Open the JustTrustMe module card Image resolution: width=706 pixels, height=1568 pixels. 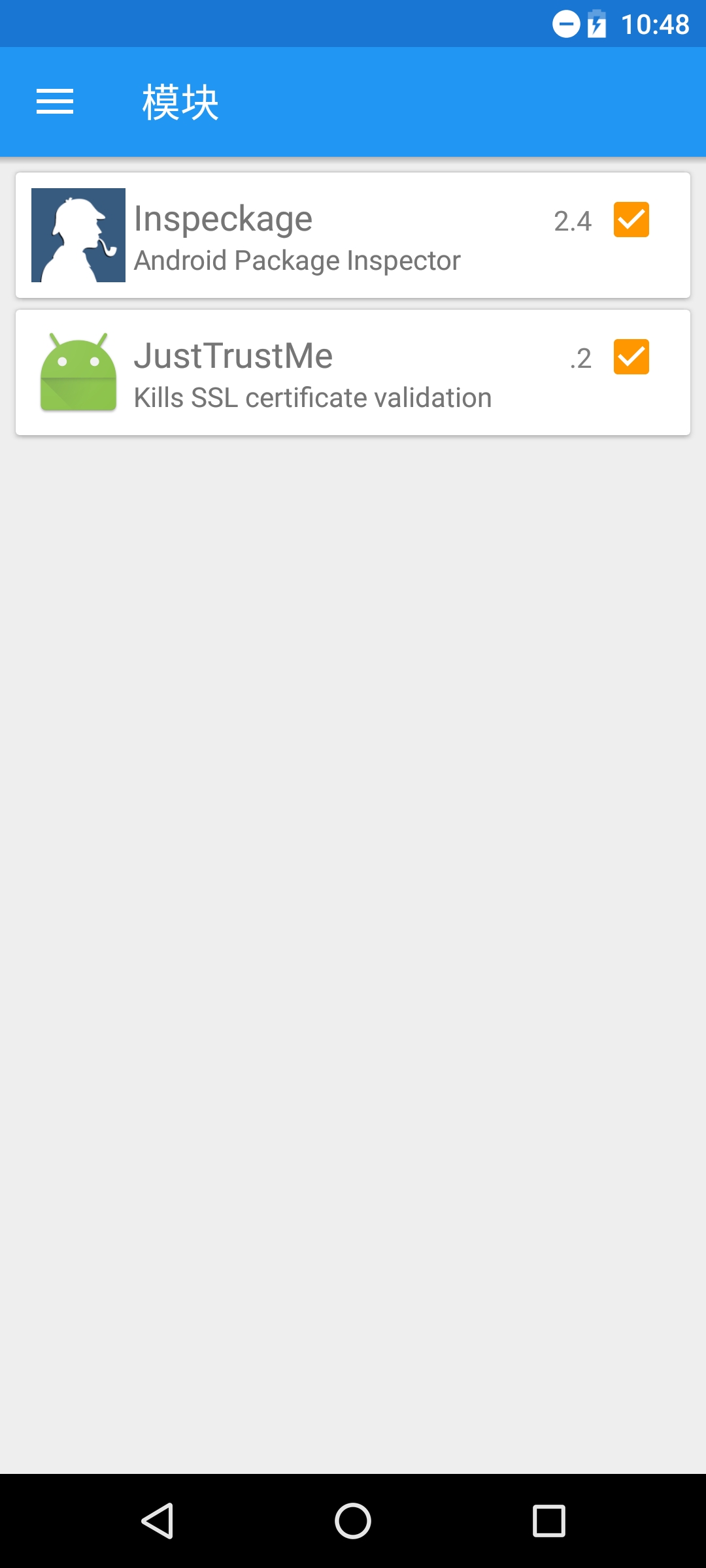(x=353, y=372)
